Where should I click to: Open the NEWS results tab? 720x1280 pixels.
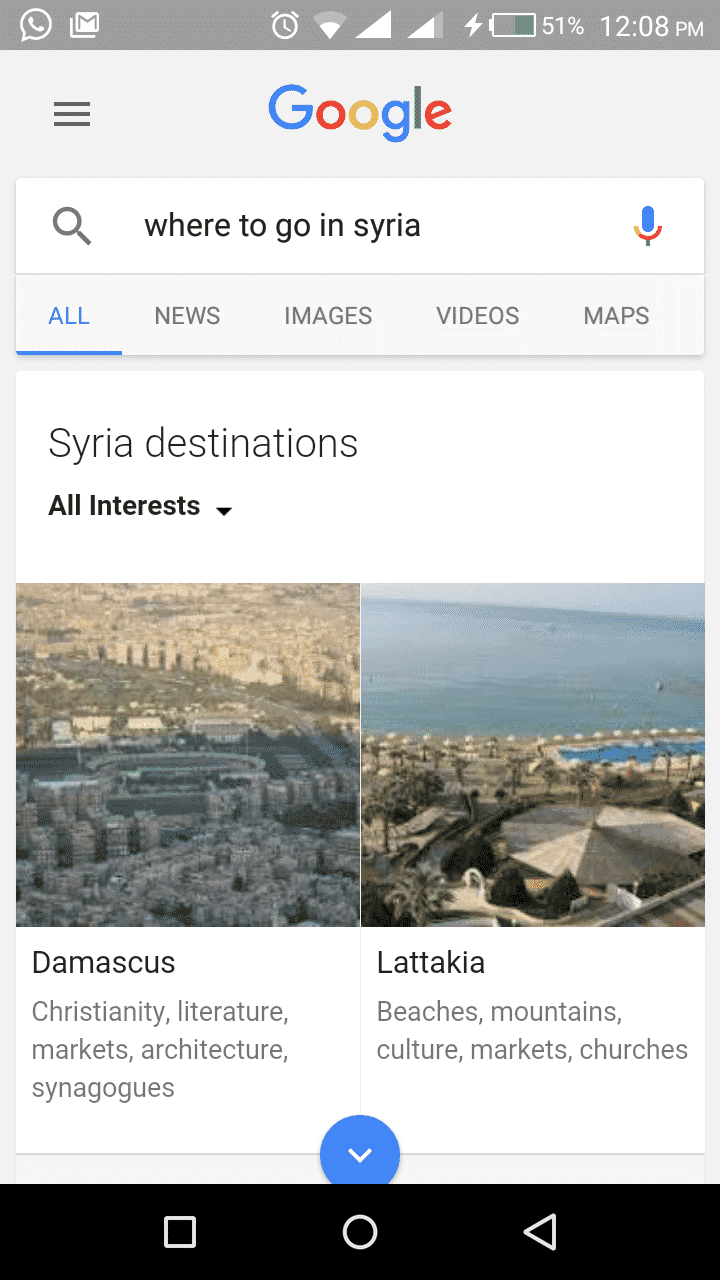pos(187,316)
